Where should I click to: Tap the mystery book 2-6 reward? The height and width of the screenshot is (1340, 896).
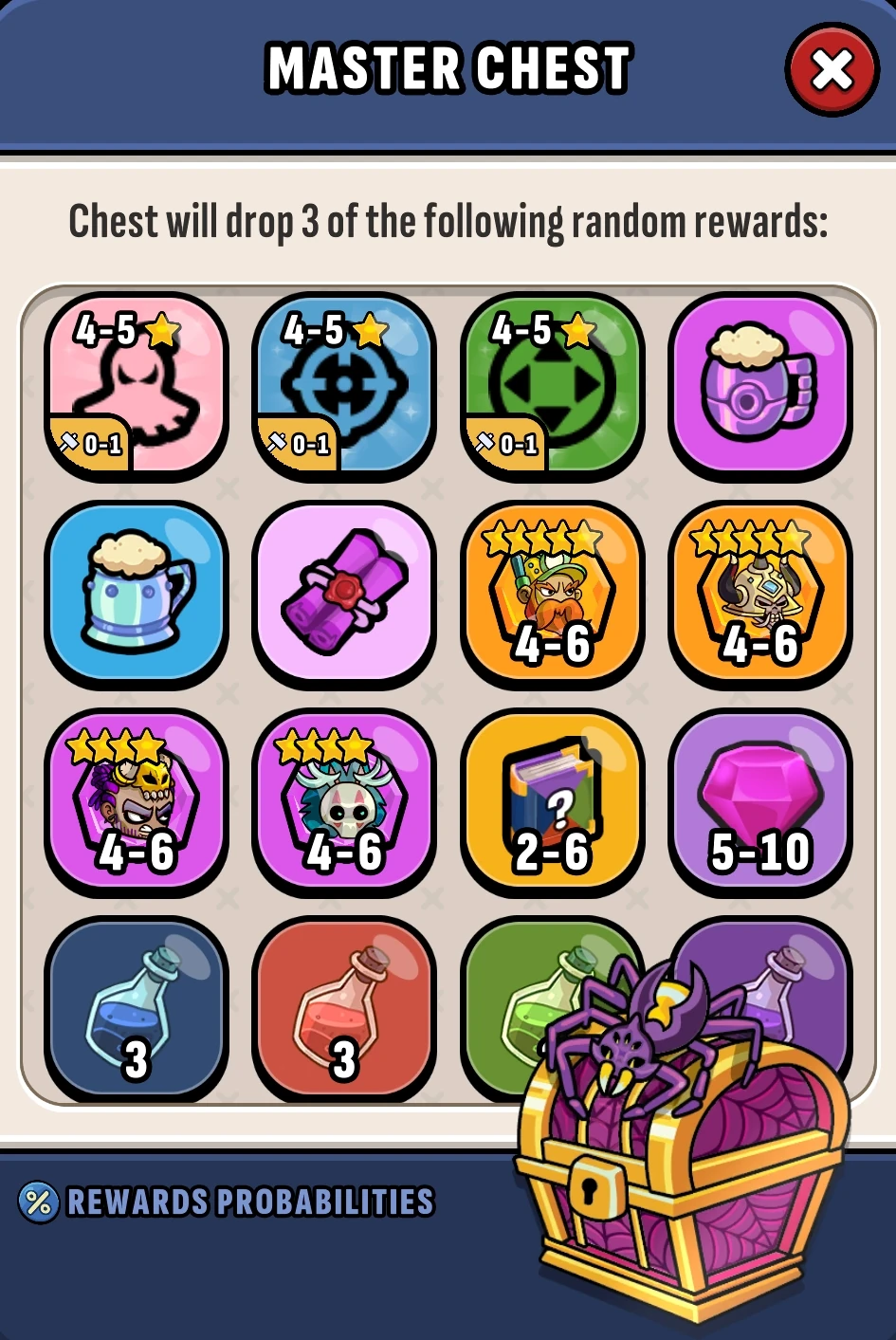click(x=553, y=802)
